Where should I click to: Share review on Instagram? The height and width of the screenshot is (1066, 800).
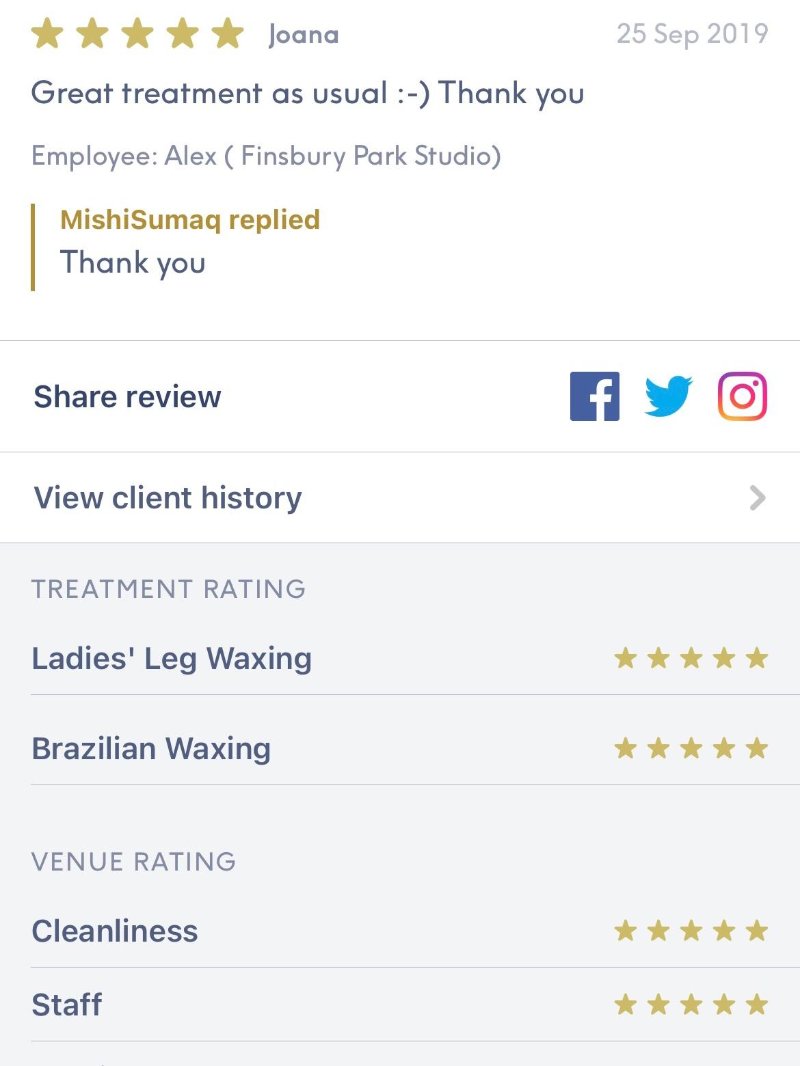(742, 396)
